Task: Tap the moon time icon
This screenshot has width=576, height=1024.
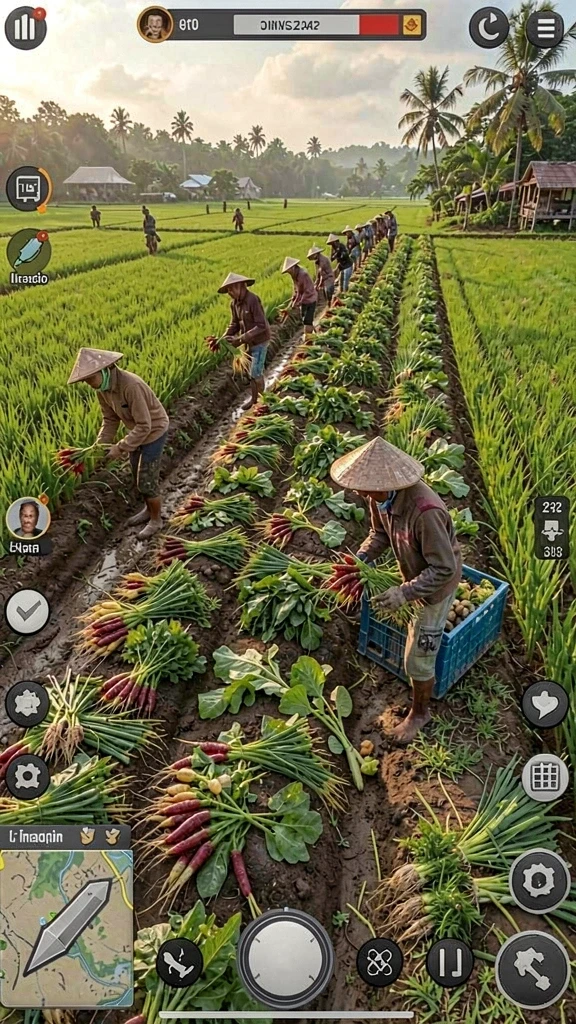Action: point(488,27)
